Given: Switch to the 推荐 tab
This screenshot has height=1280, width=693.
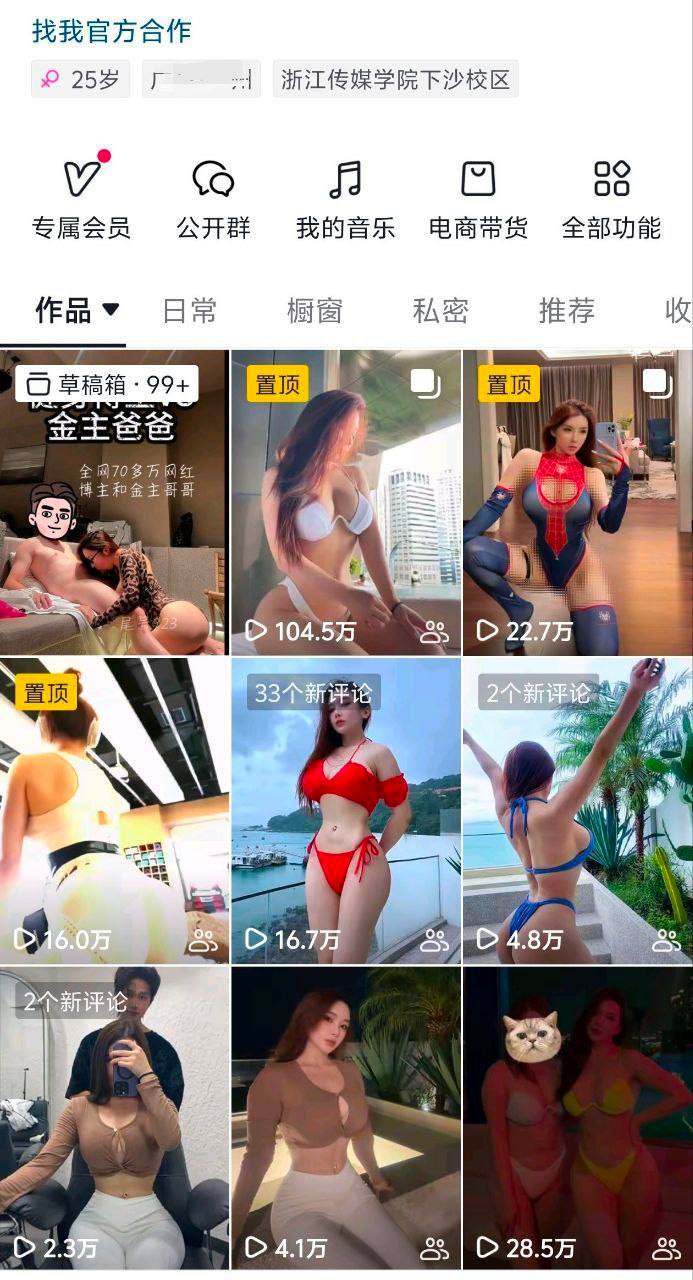Looking at the screenshot, I should [566, 311].
